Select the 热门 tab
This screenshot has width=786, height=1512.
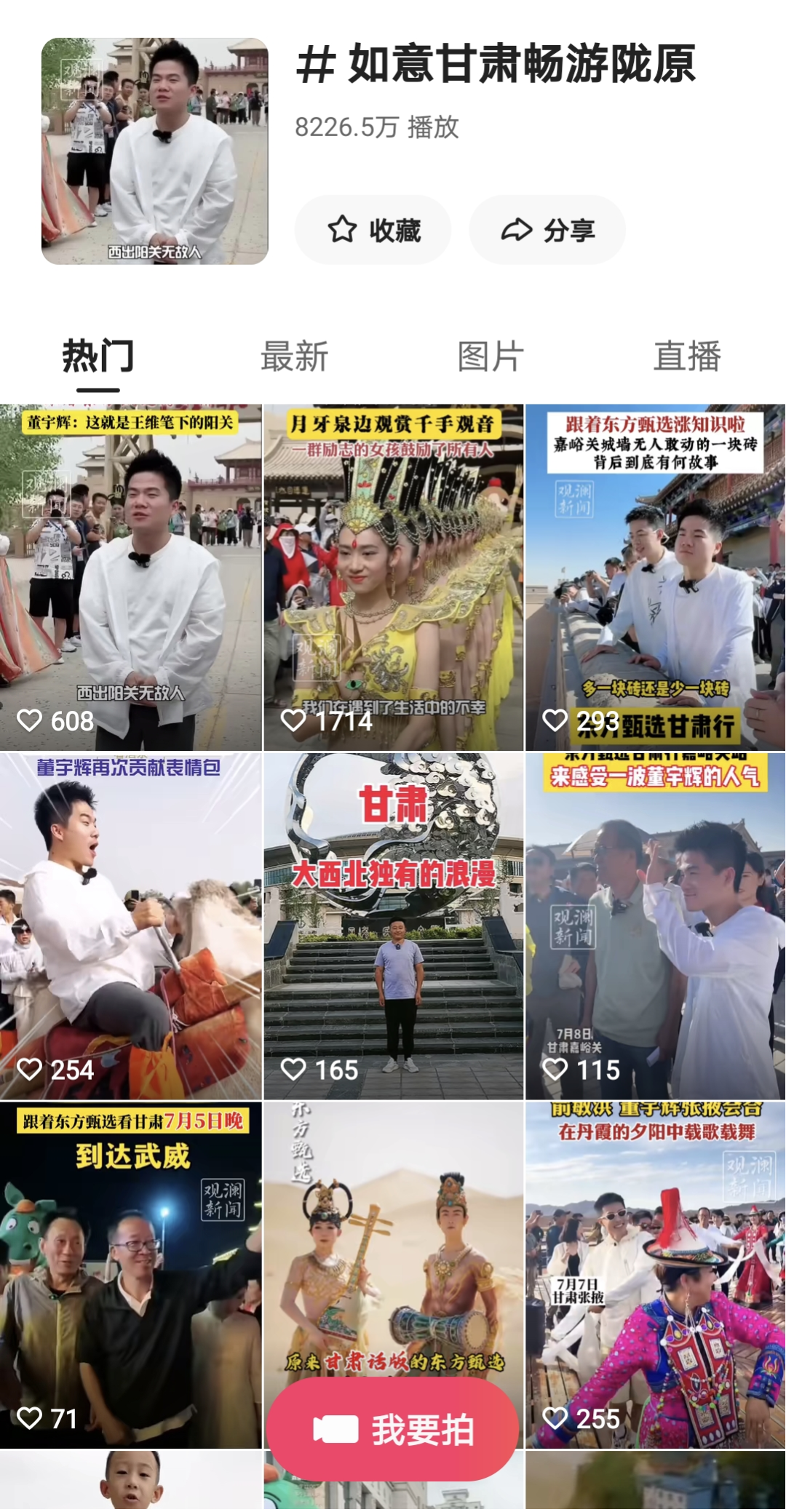(98, 357)
